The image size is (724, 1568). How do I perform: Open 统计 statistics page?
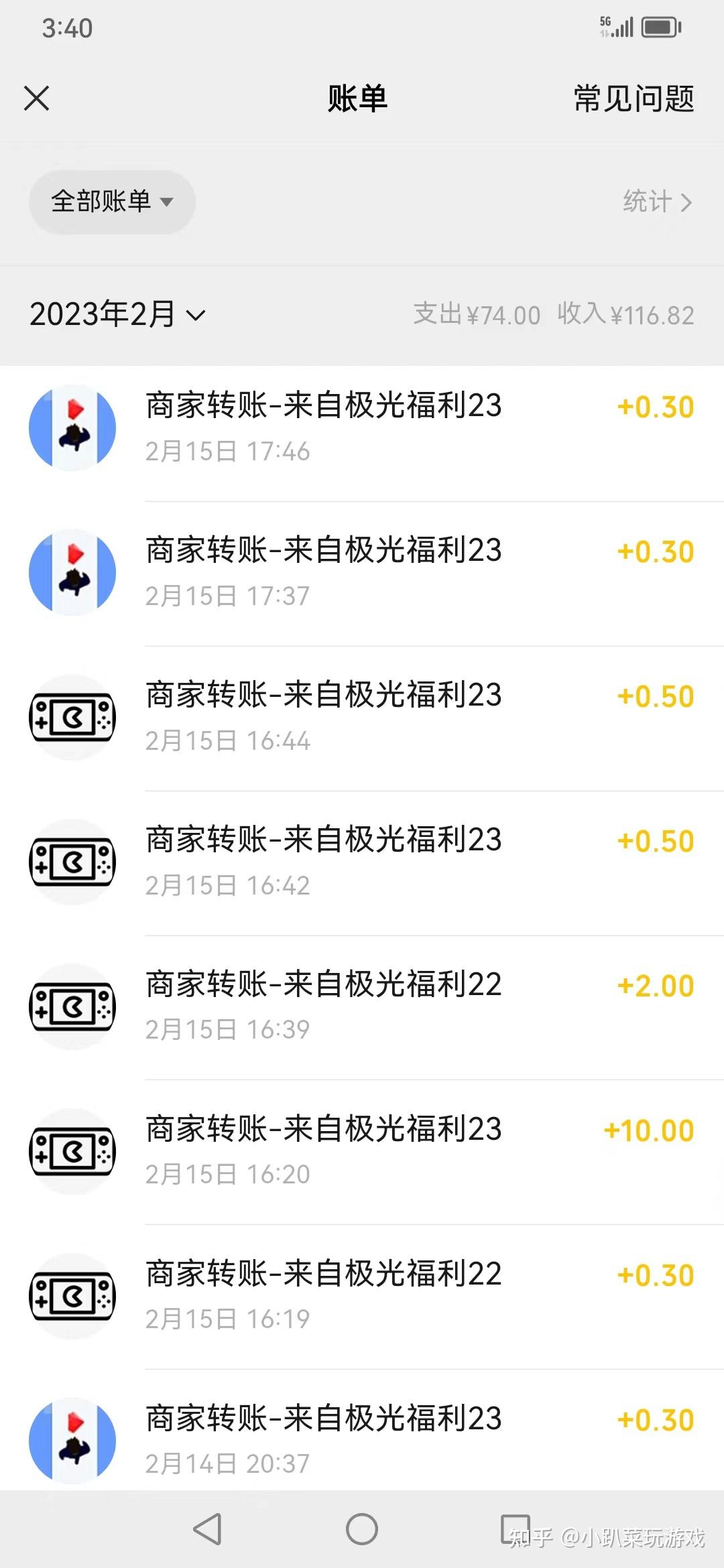point(657,202)
